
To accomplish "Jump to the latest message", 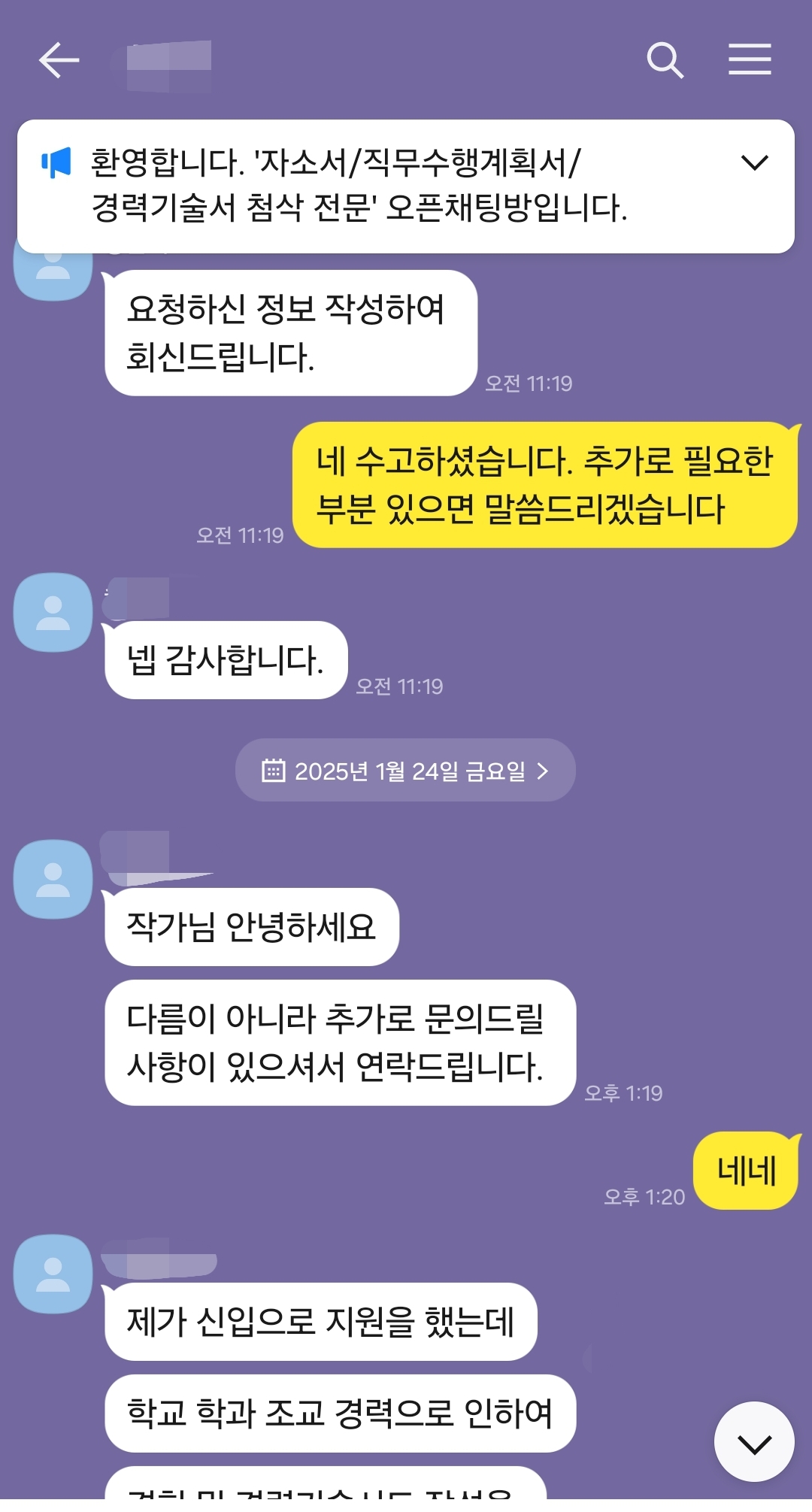I will click(x=753, y=1443).
